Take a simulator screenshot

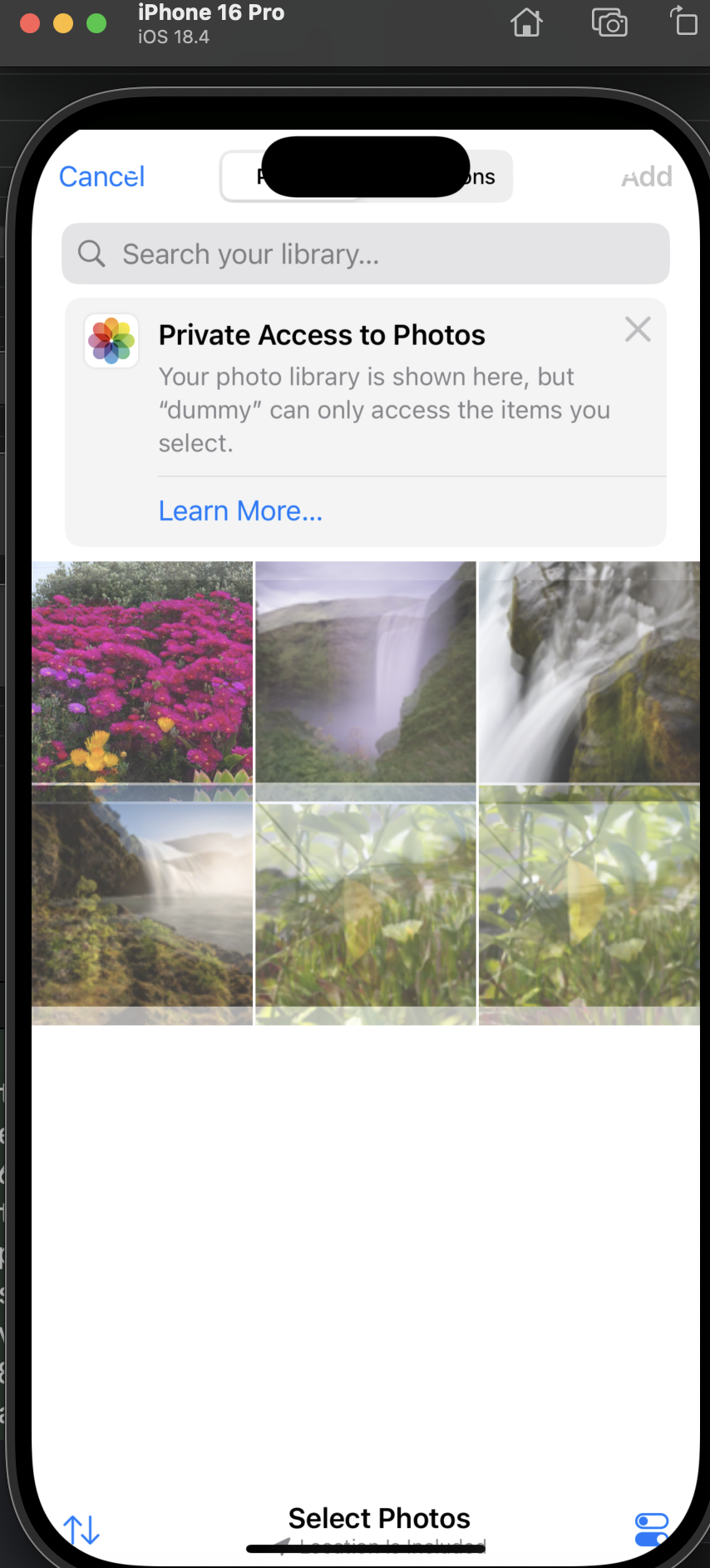point(609,22)
